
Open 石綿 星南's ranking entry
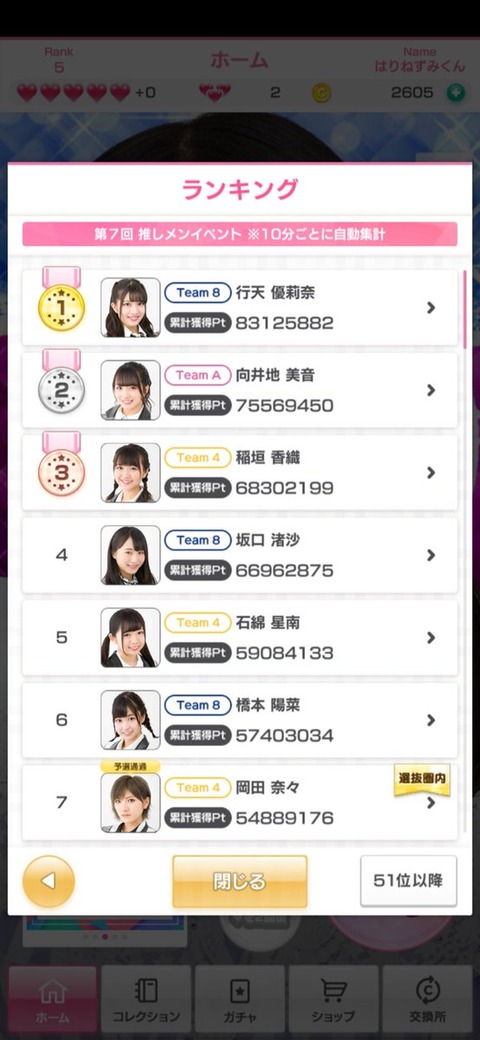point(240,637)
